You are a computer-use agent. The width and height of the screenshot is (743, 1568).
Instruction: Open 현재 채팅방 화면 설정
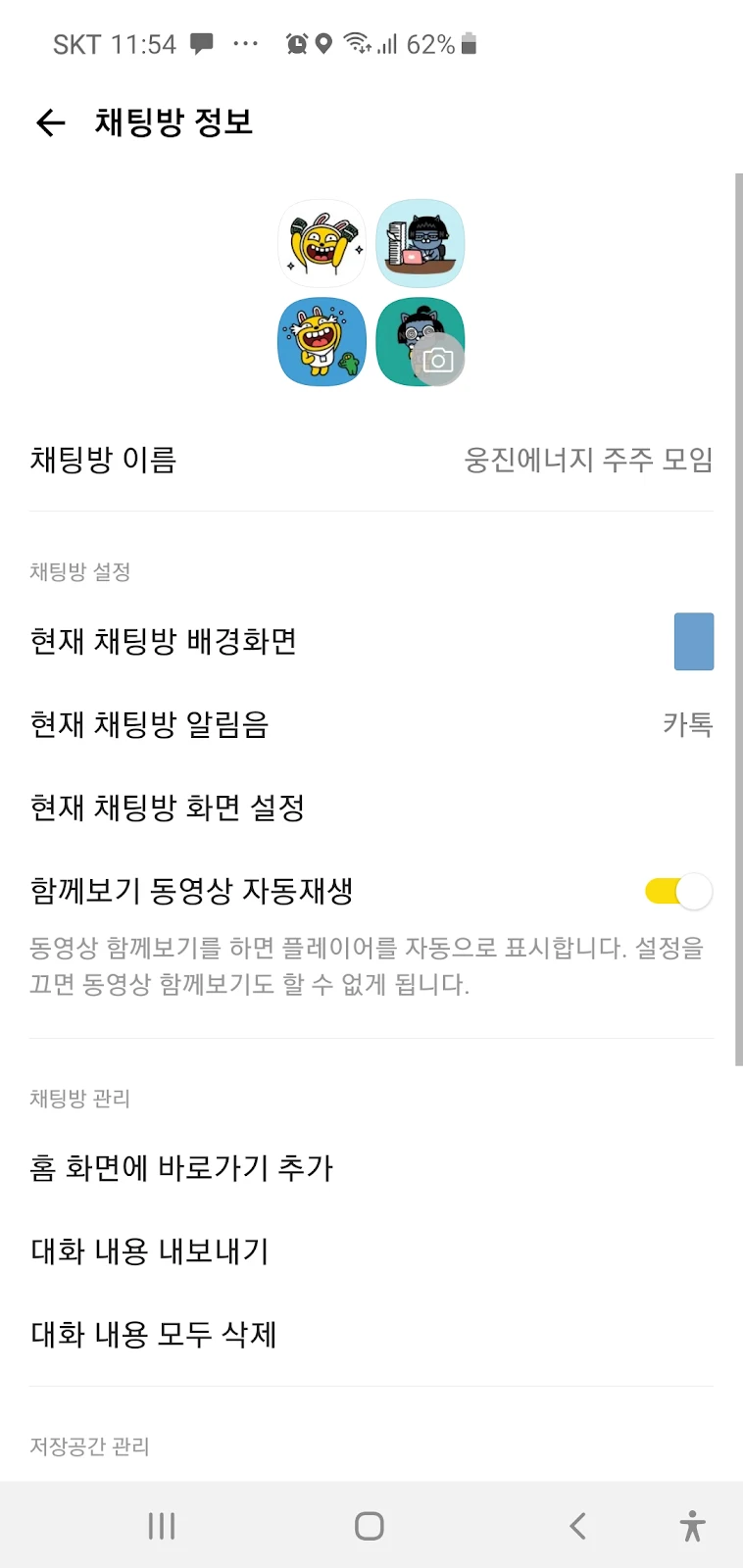click(x=371, y=808)
